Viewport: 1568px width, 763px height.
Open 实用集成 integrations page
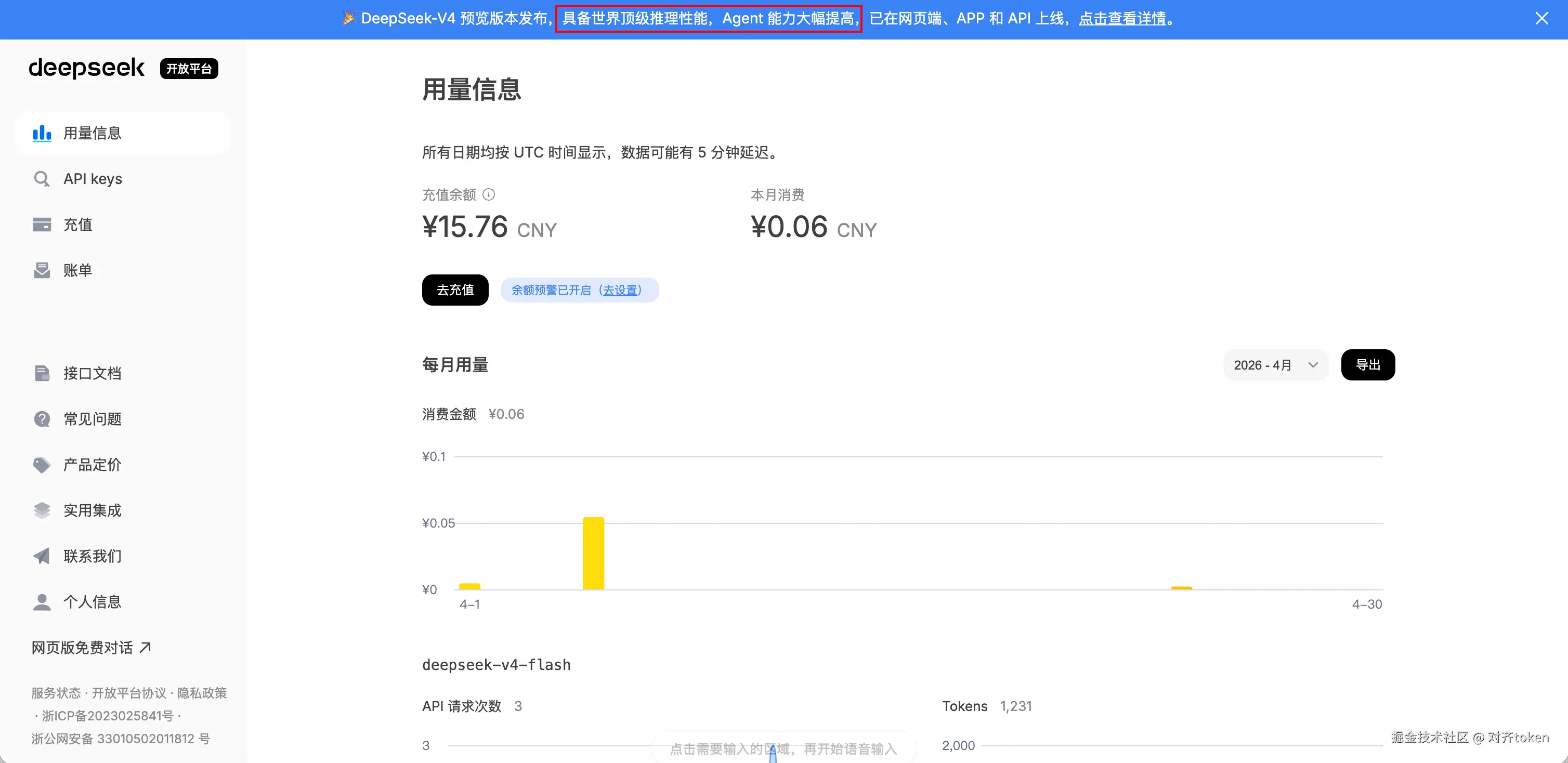pyautogui.click(x=92, y=510)
